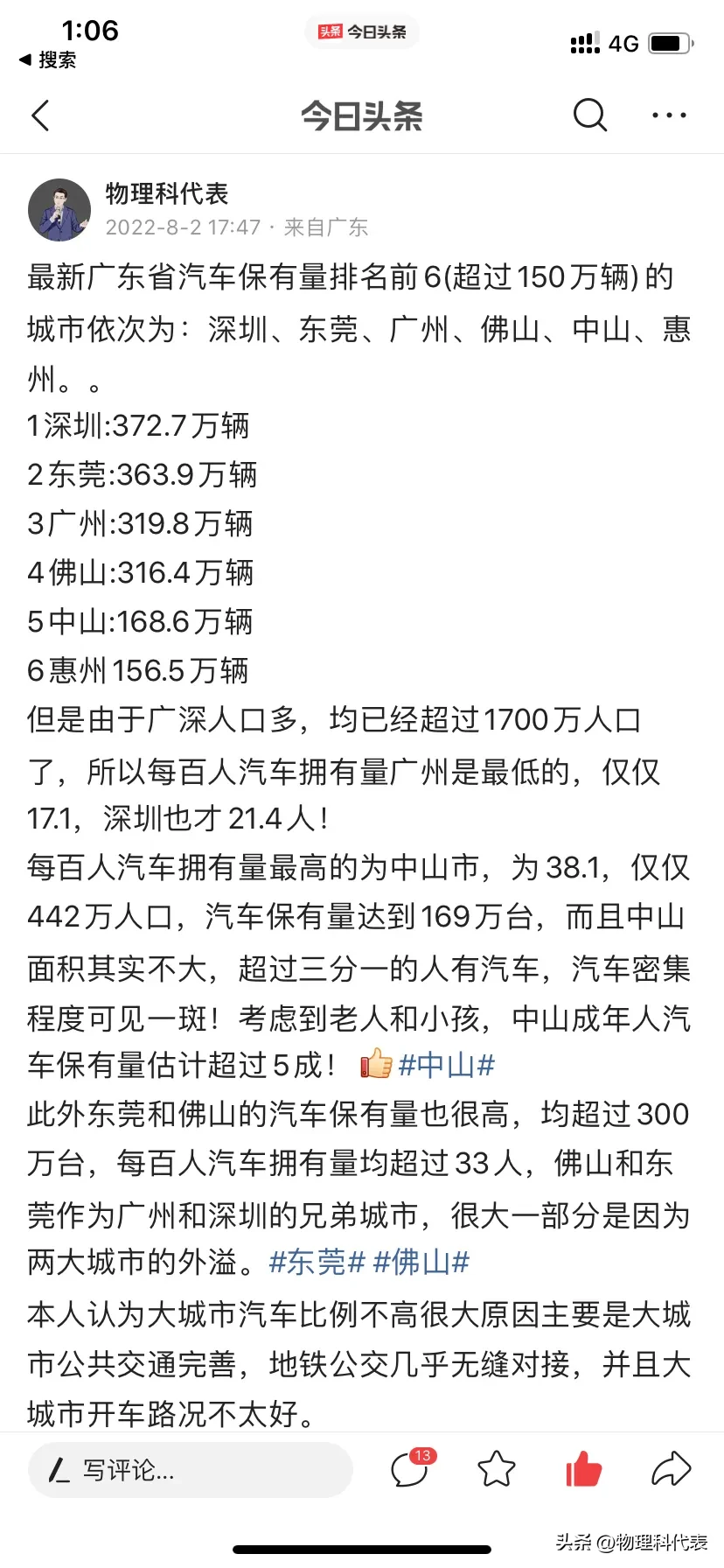Viewport: 724px width, 1568px height.
Task: Share this post
Action: [671, 1469]
